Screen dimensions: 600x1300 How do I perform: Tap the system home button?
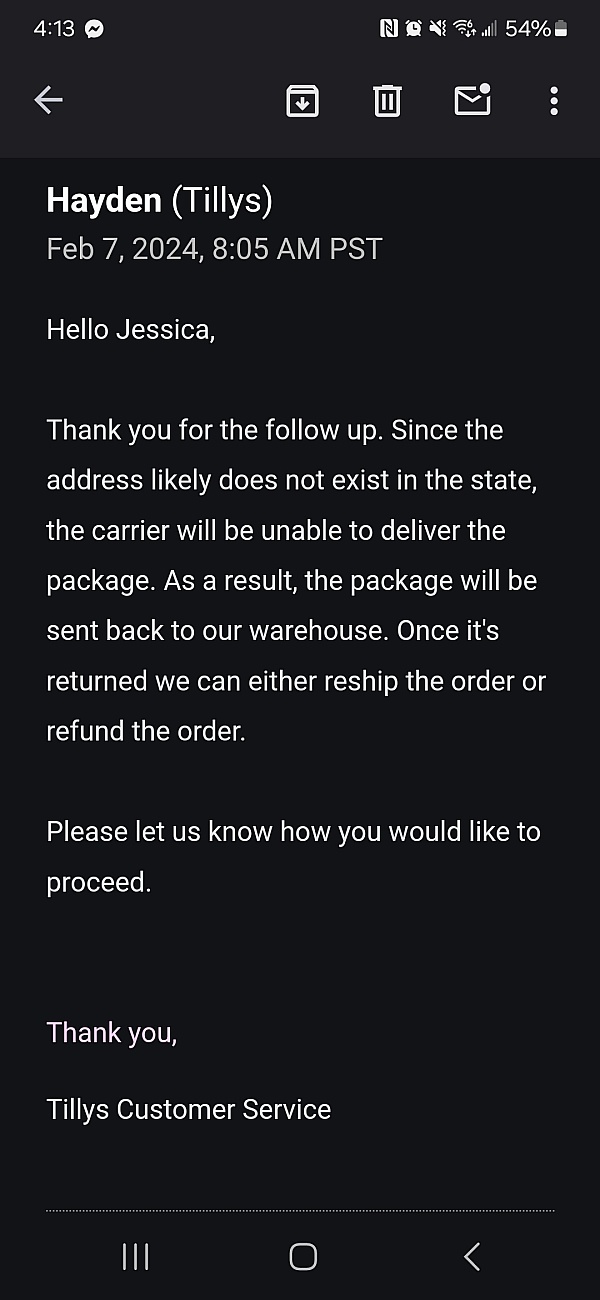point(303,1257)
